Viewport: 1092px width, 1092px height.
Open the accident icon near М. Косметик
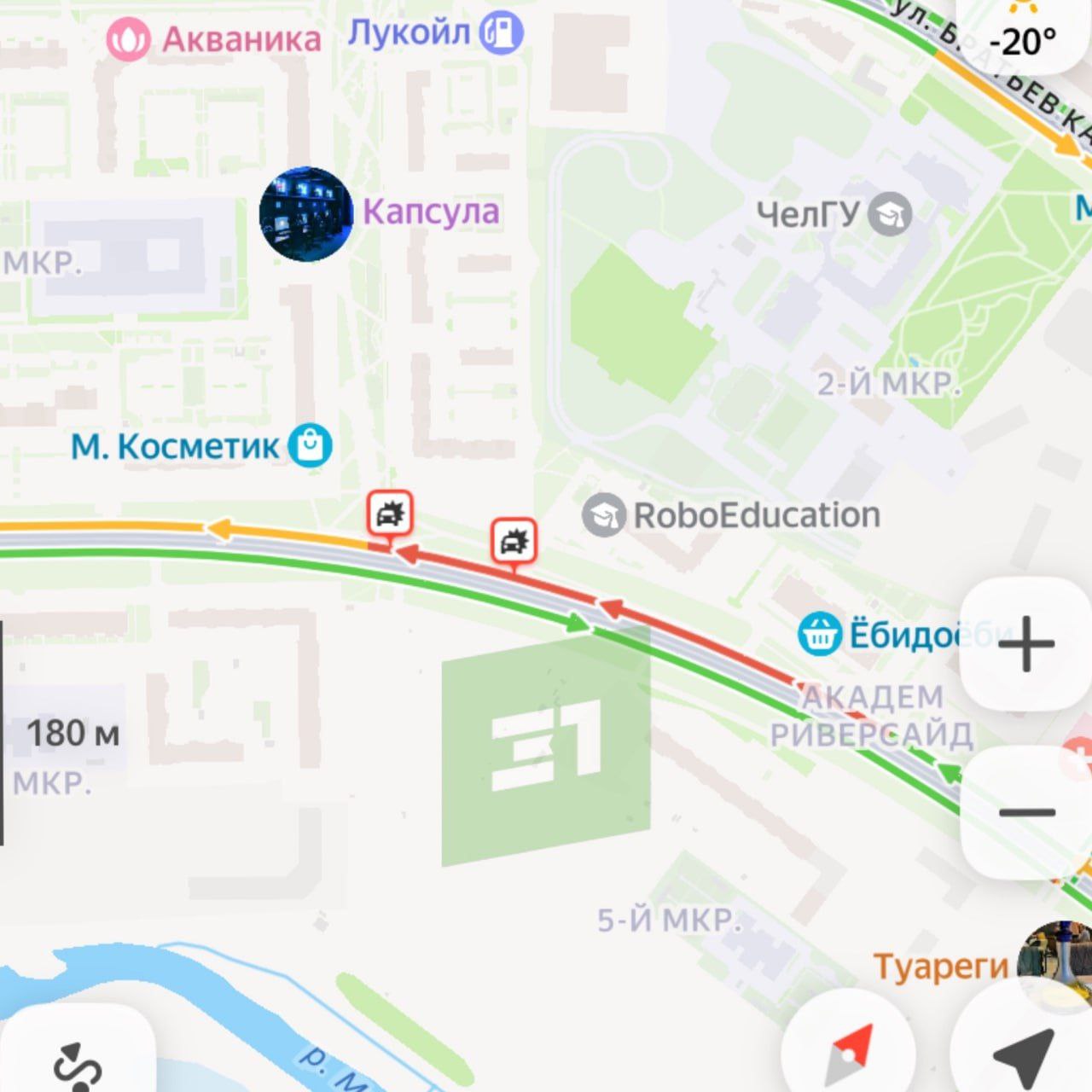tap(390, 513)
